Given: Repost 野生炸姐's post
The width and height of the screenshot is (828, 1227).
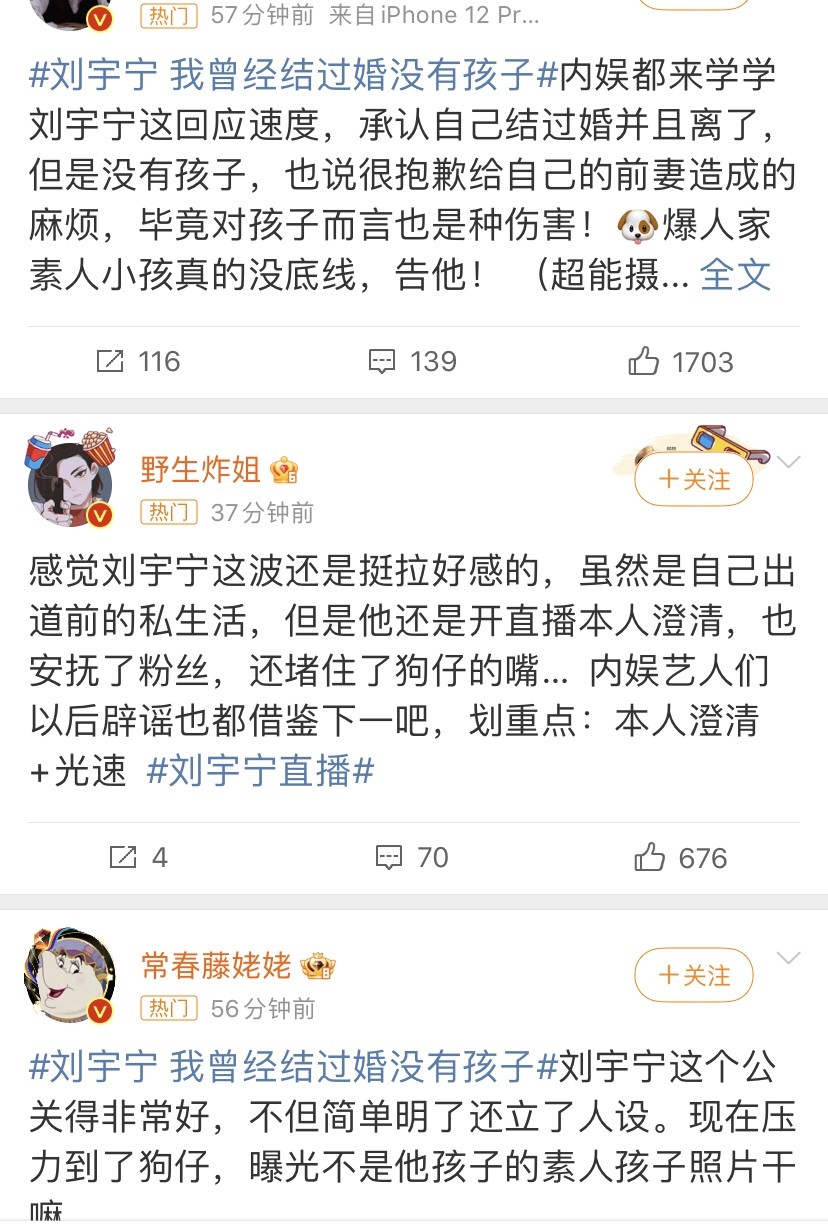Looking at the screenshot, I should point(139,857).
